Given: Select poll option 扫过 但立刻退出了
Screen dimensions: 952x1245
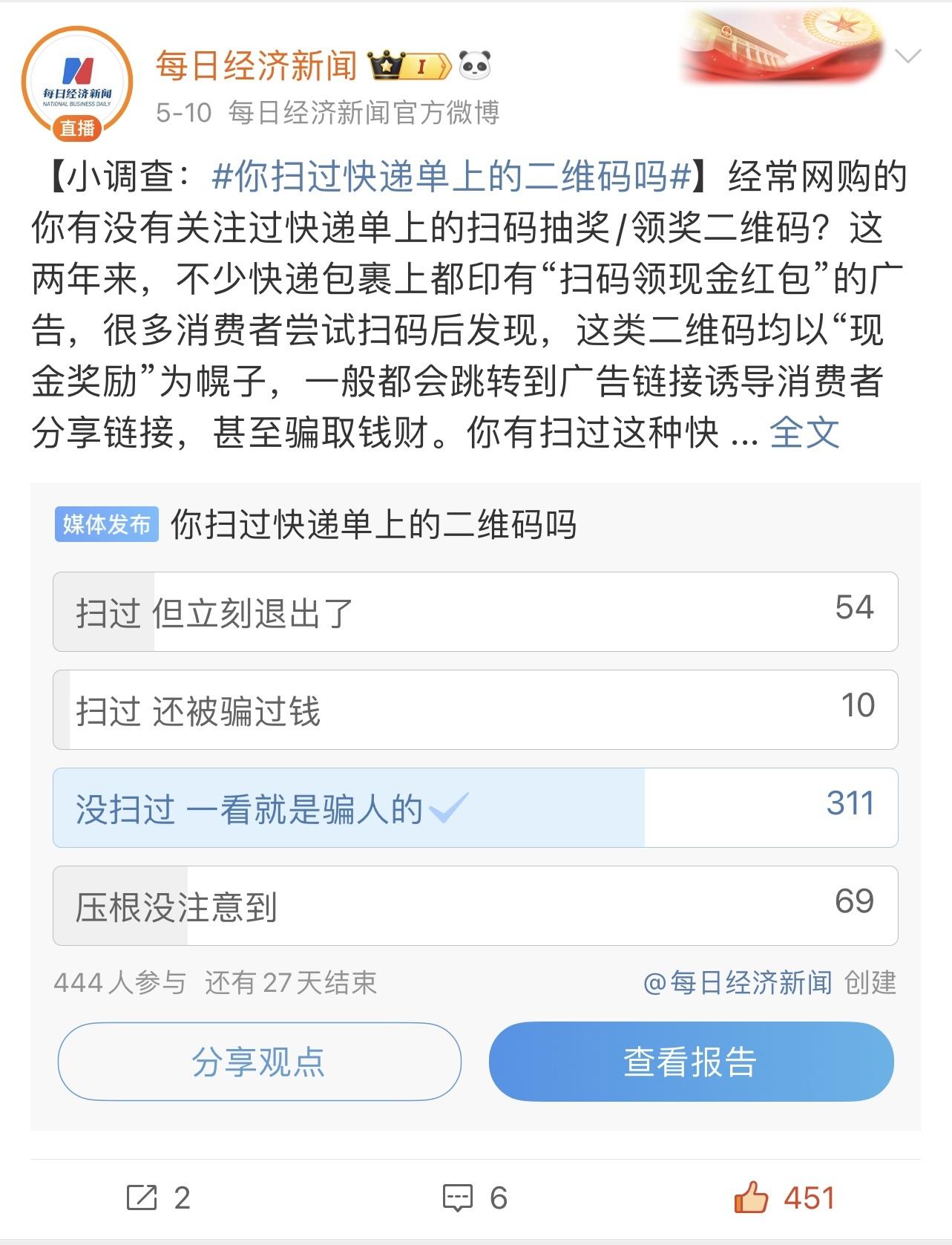Looking at the screenshot, I should [x=475, y=609].
